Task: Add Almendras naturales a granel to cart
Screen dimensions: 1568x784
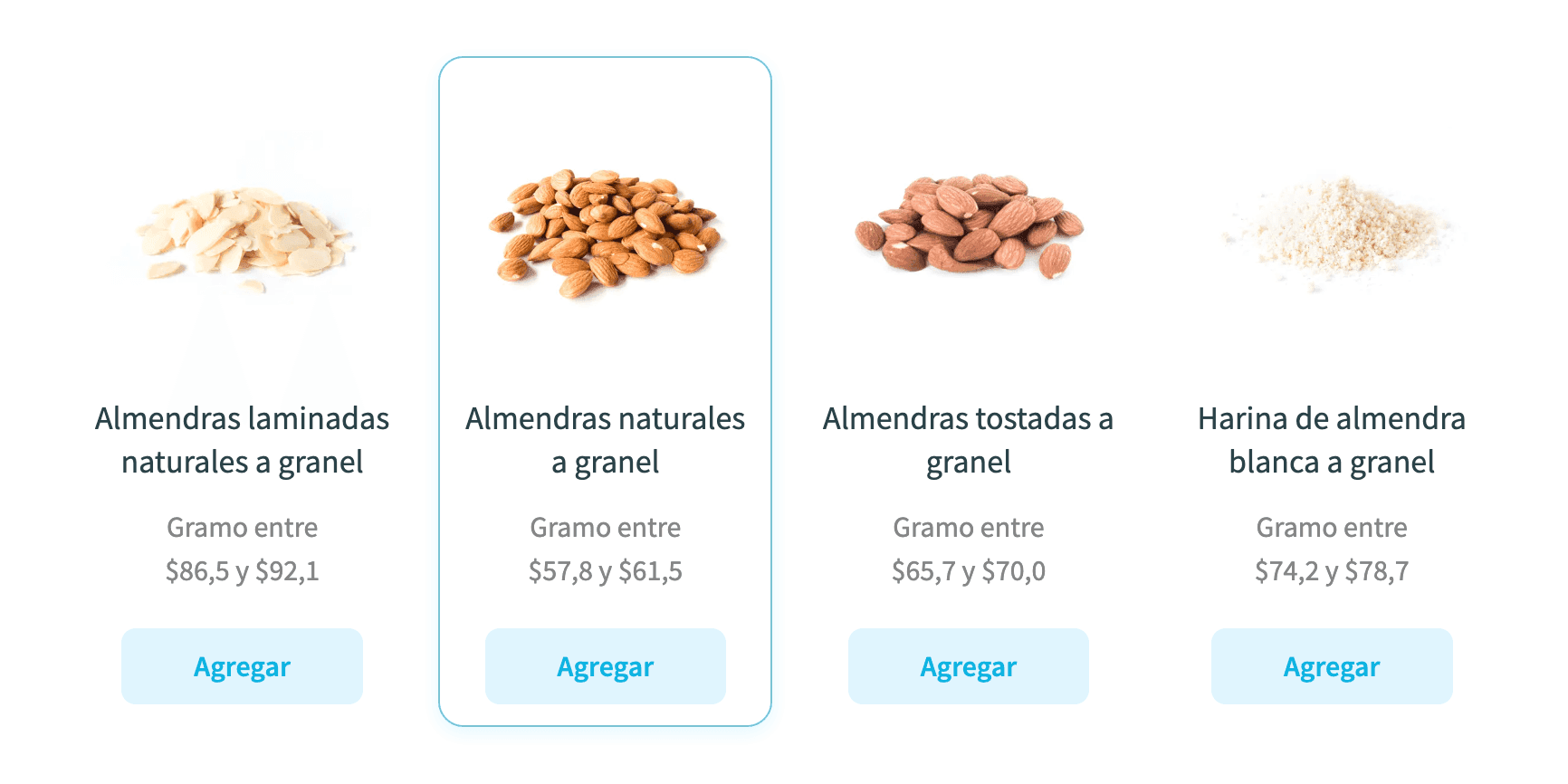Action: tap(605, 666)
